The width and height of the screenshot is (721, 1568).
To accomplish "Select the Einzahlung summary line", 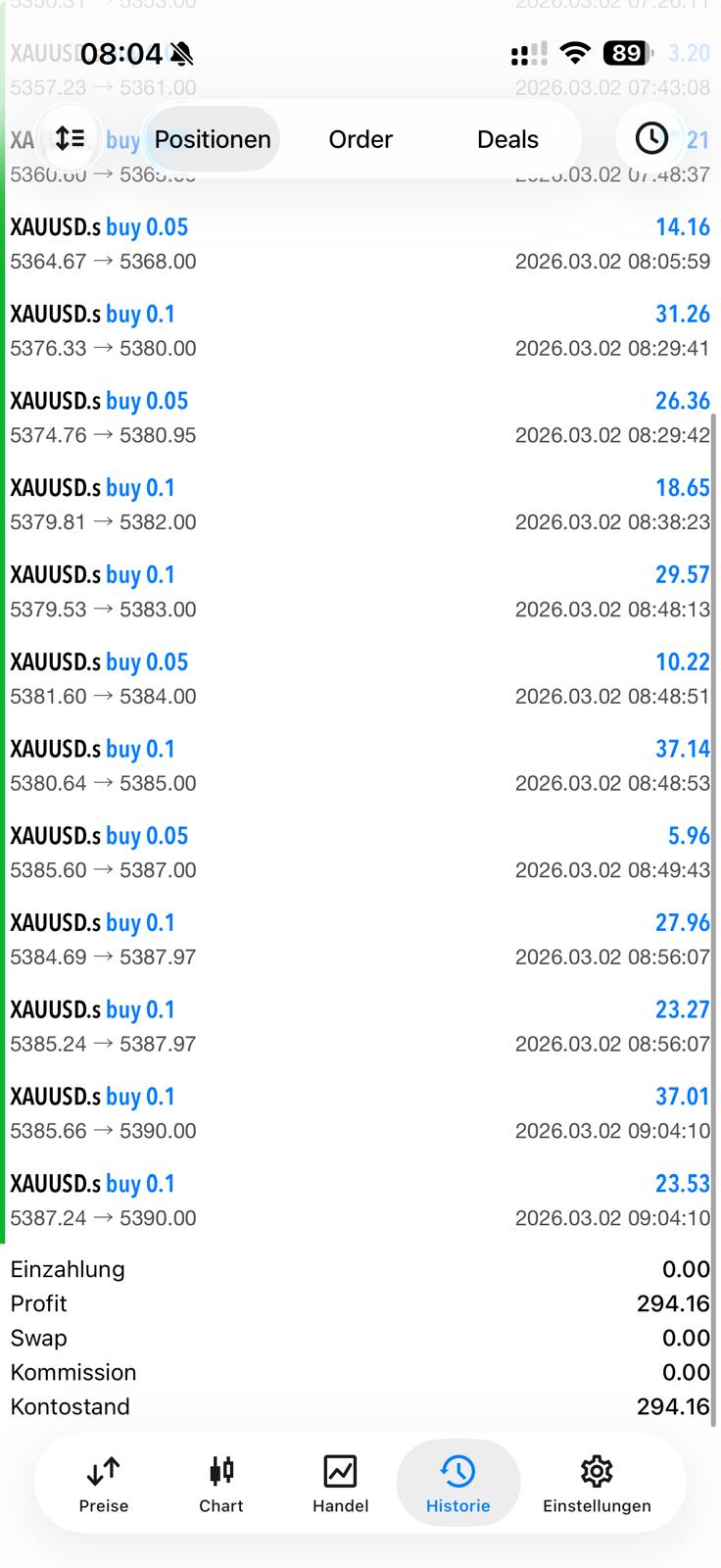I will coord(360,1269).
